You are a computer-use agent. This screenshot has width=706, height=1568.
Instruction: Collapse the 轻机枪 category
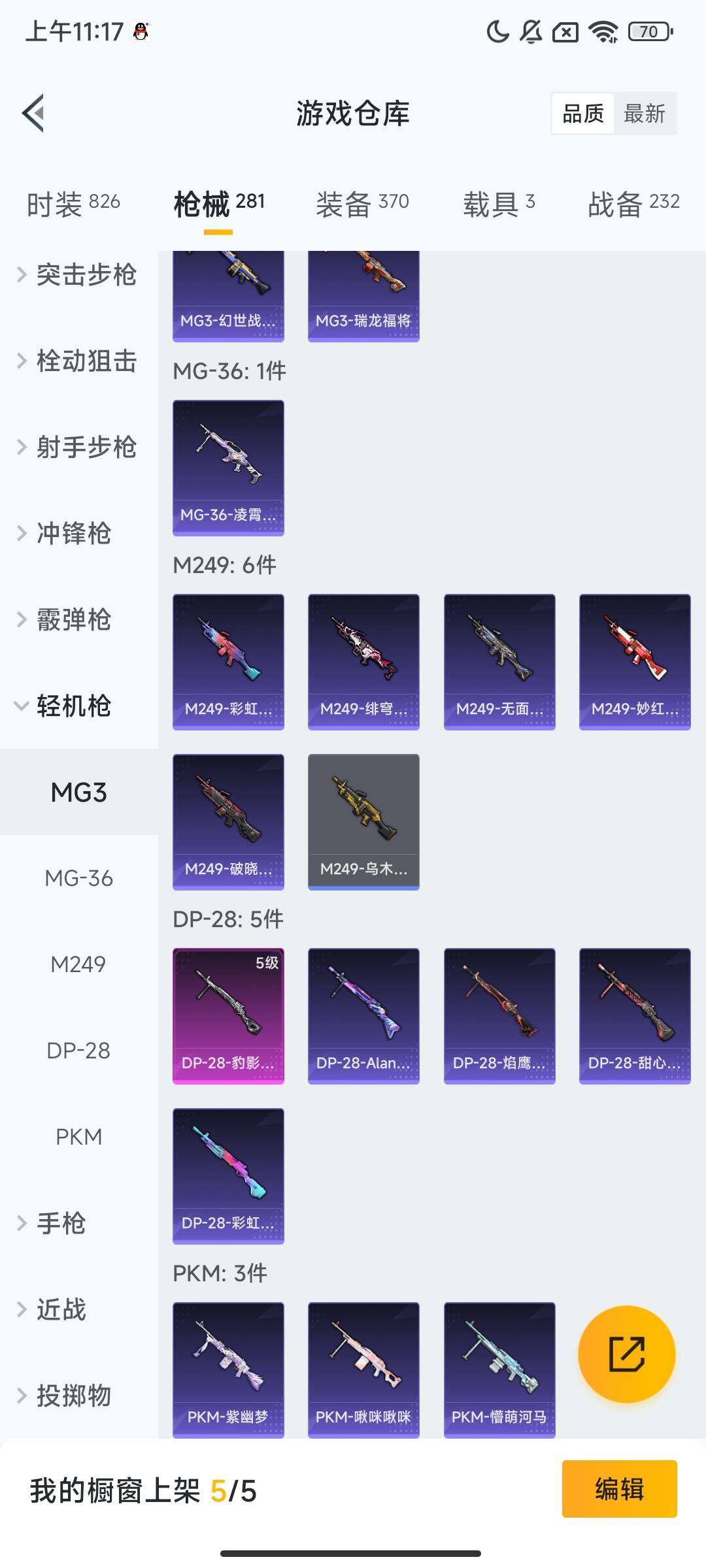tap(72, 706)
